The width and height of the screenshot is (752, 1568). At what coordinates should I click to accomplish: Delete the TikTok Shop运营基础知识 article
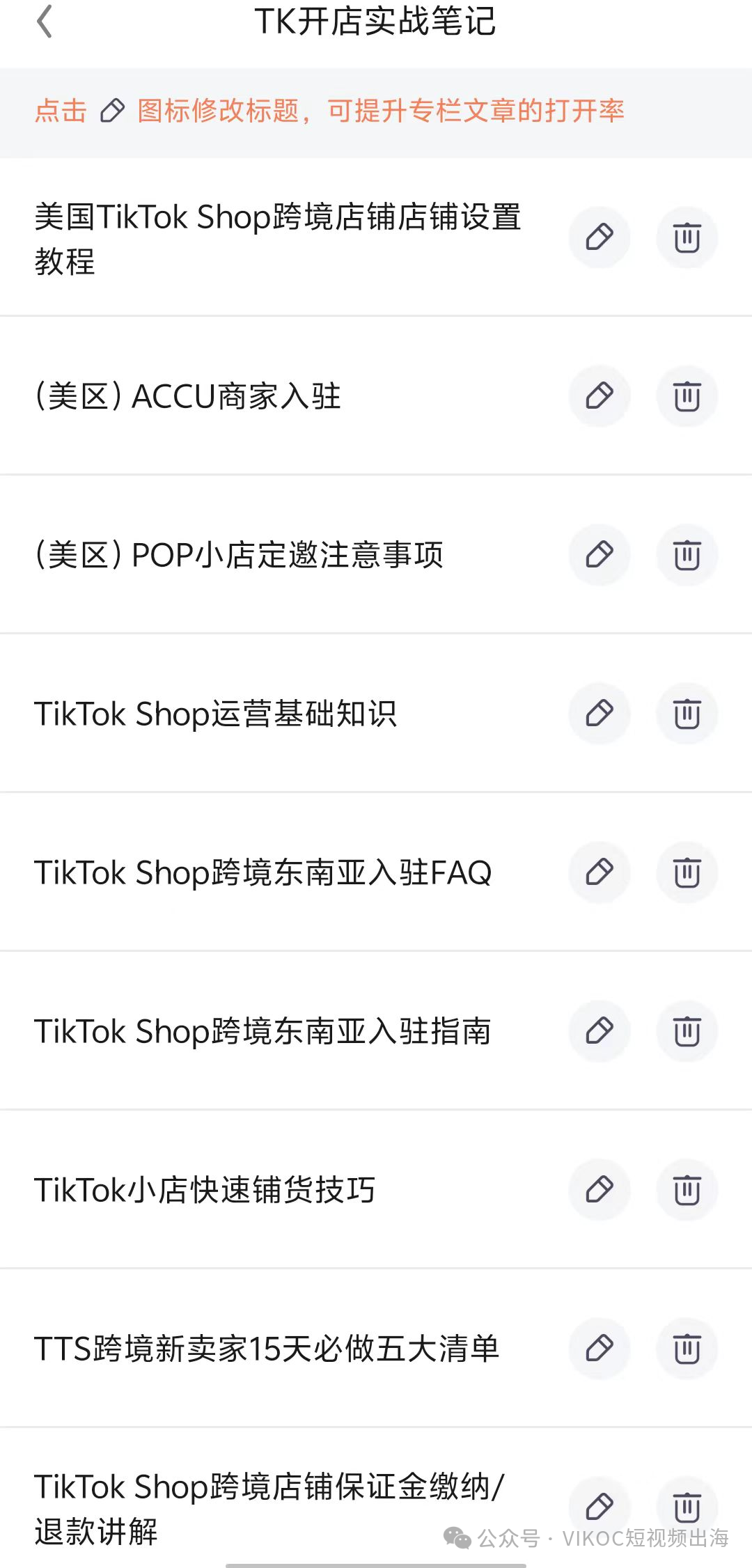(x=687, y=714)
